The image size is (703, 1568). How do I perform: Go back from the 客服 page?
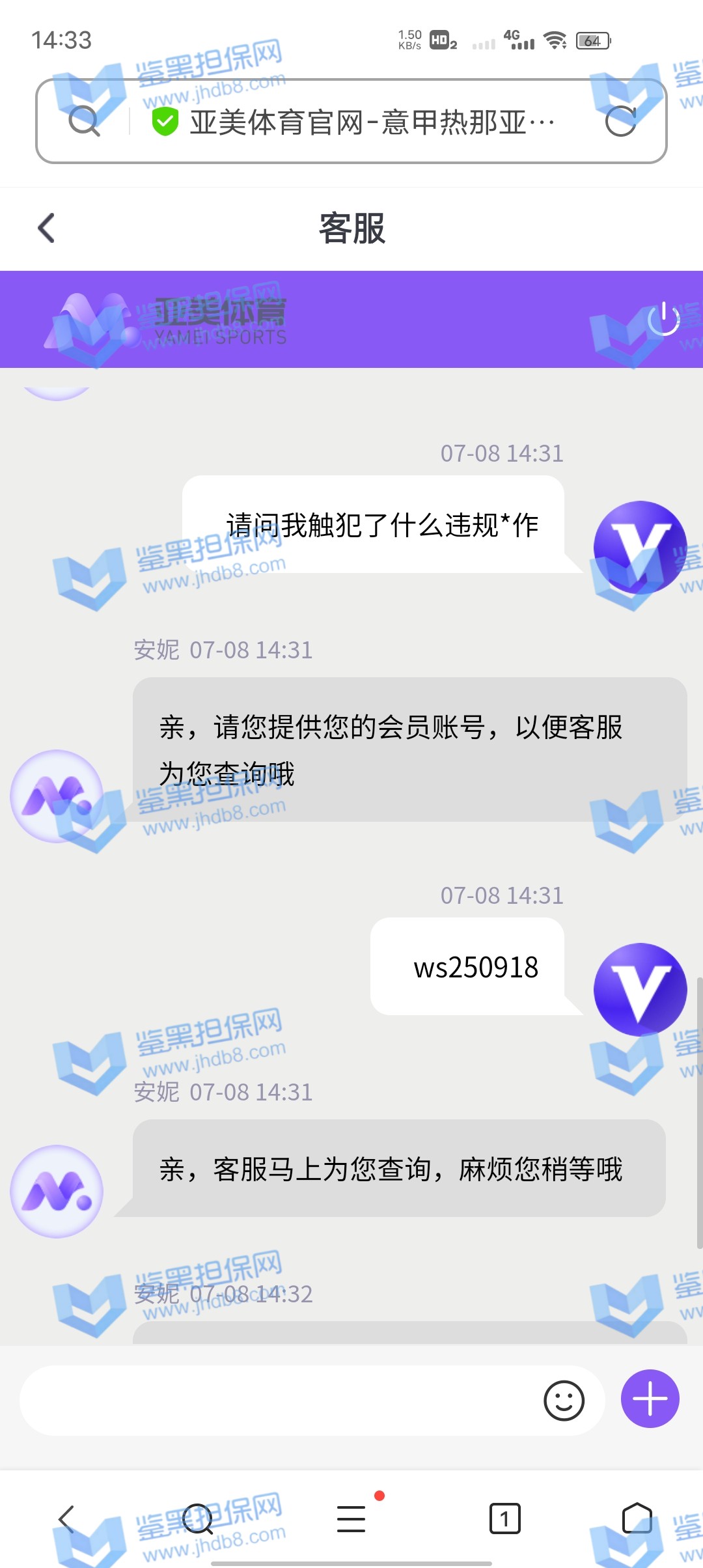[47, 229]
